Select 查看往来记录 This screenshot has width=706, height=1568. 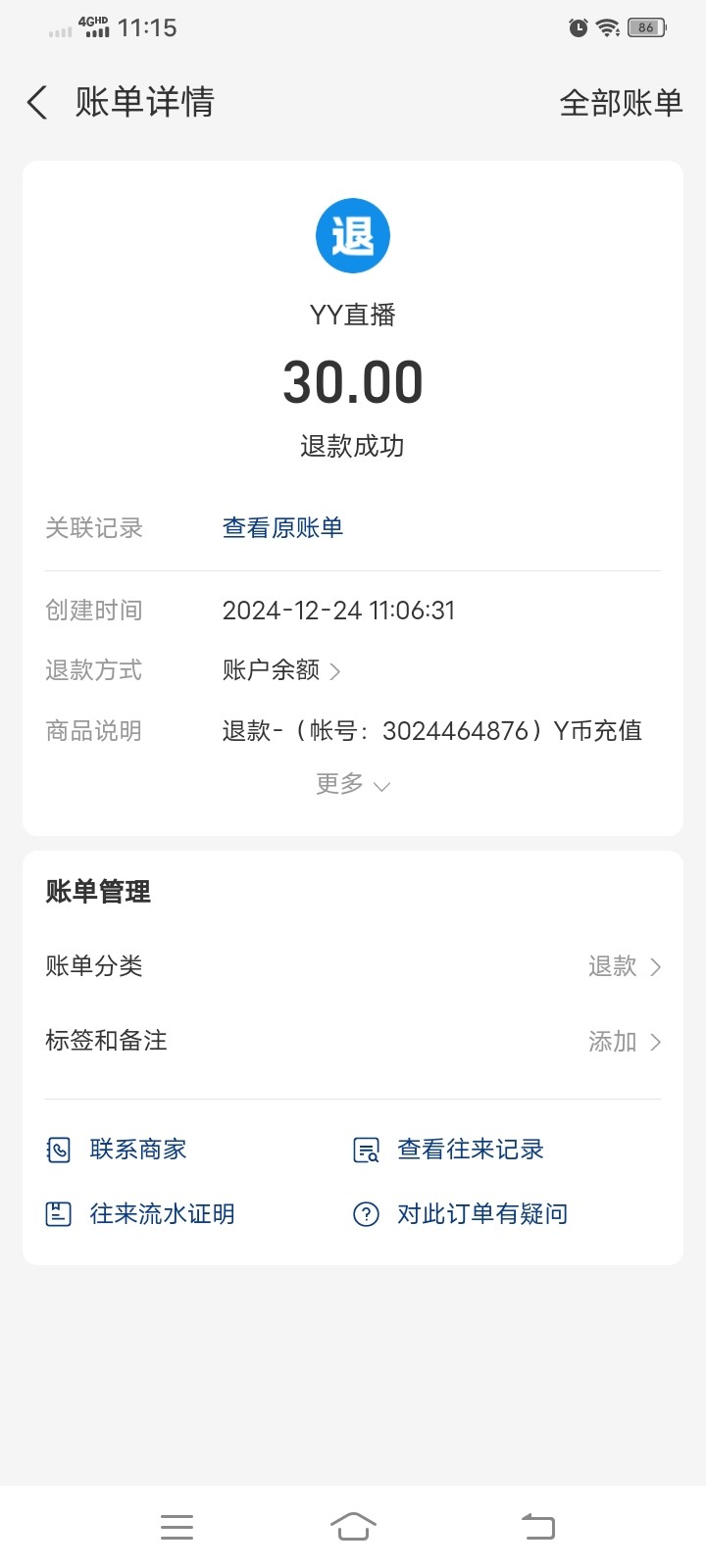tap(448, 1150)
